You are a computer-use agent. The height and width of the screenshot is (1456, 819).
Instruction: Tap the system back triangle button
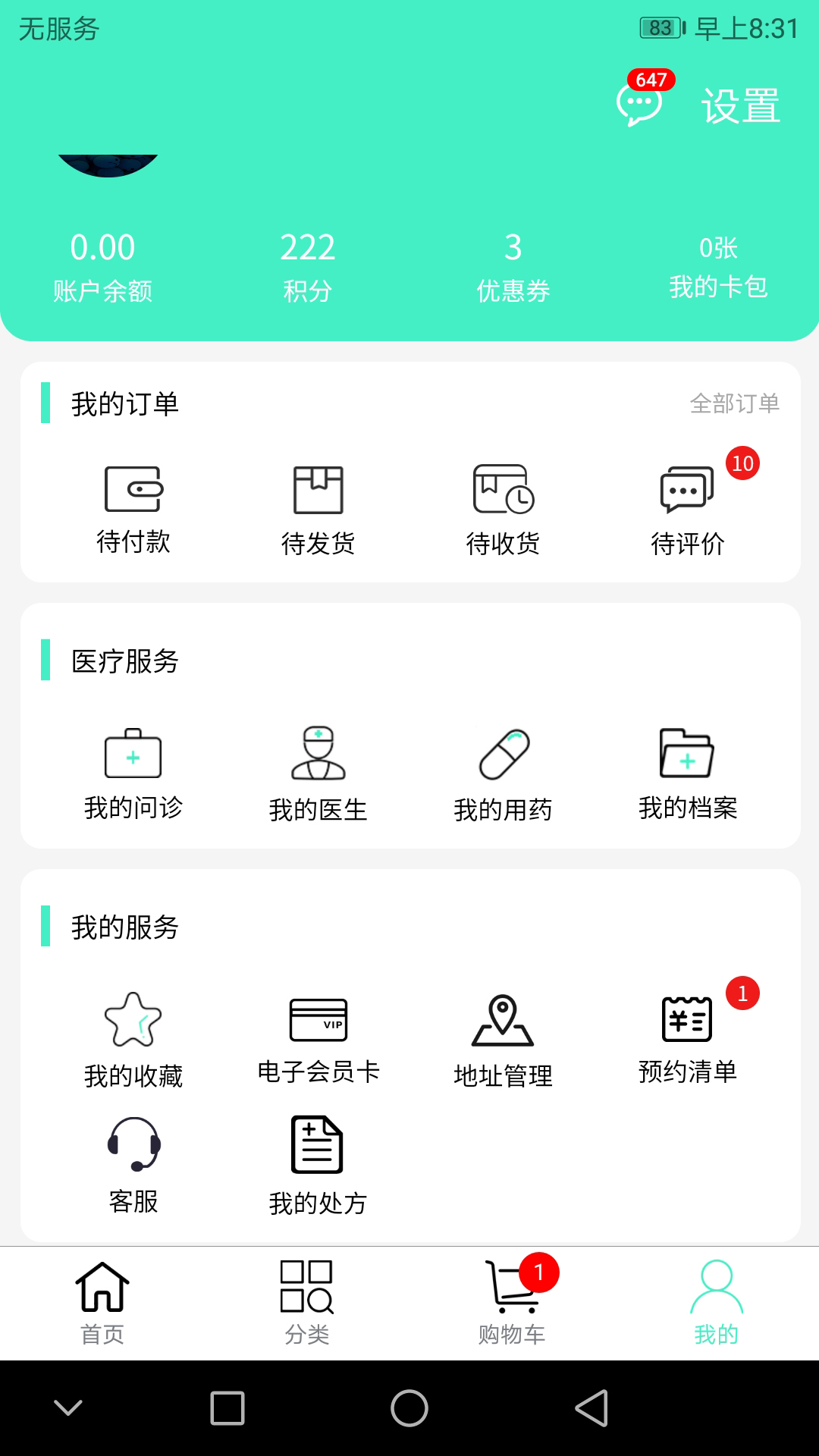tap(591, 1408)
